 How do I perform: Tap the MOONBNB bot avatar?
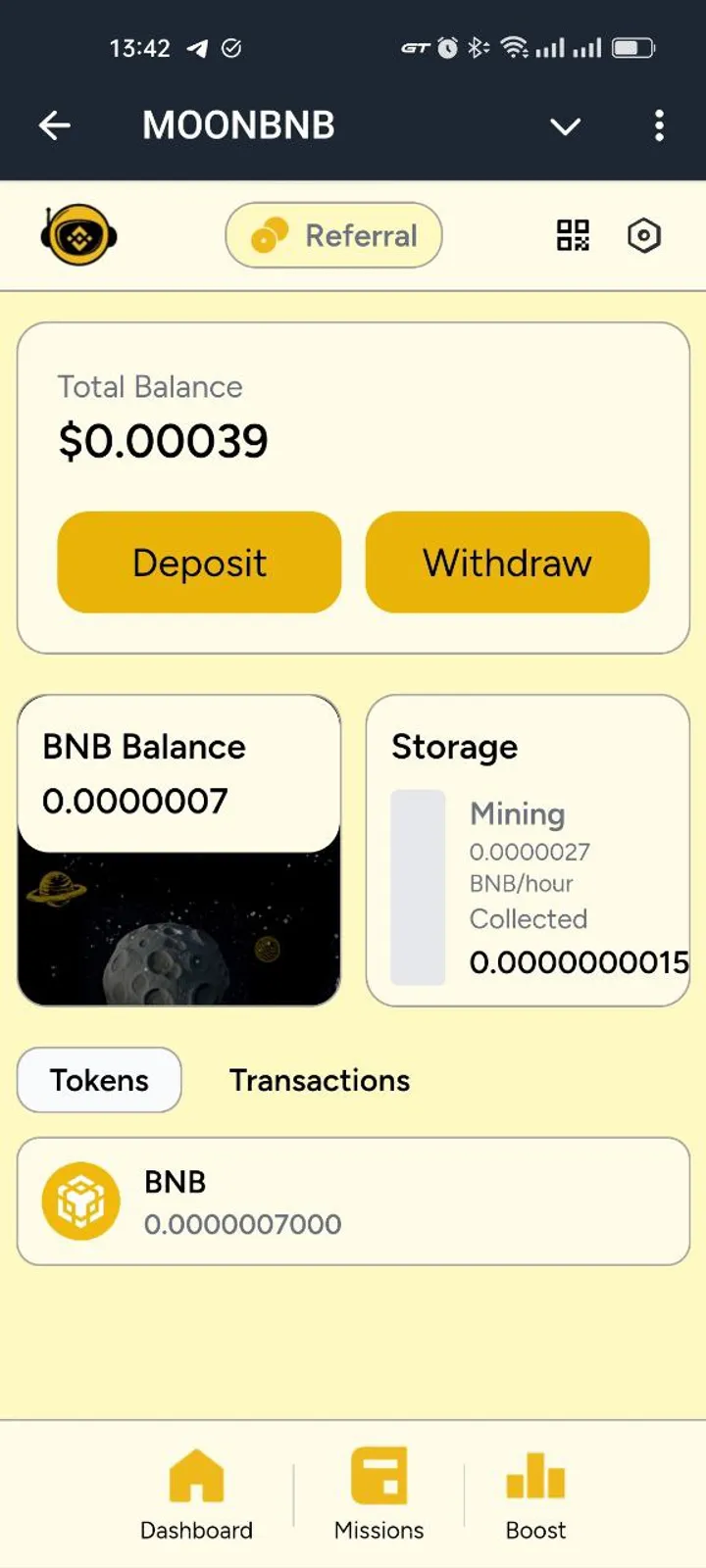78,235
